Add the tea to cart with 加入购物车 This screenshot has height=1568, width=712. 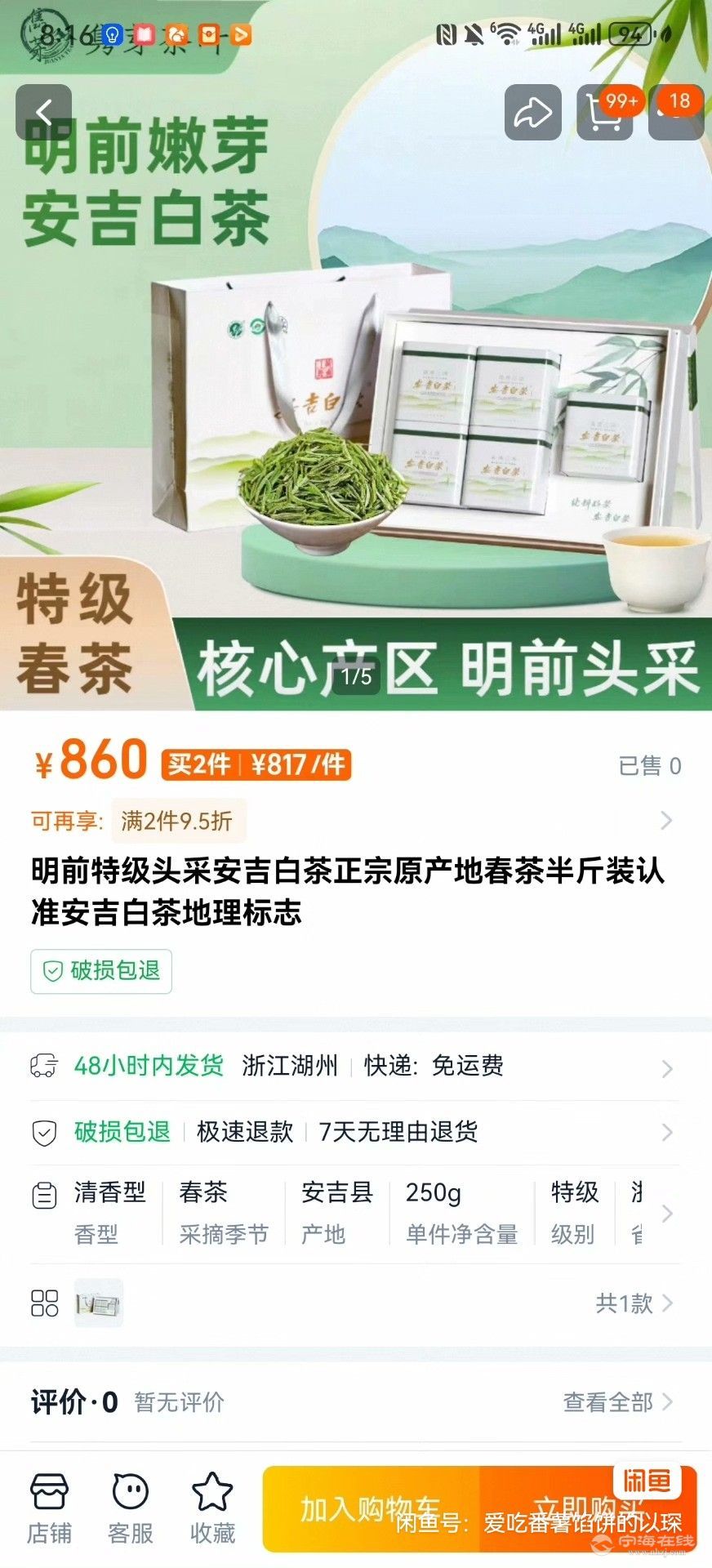pos(370,1508)
